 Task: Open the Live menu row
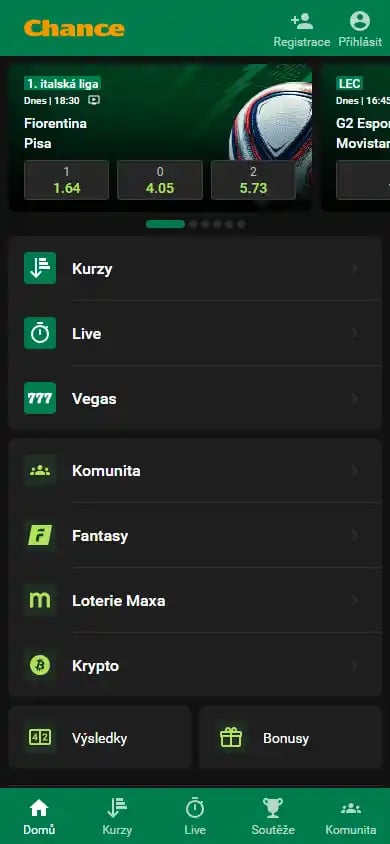[x=195, y=333]
